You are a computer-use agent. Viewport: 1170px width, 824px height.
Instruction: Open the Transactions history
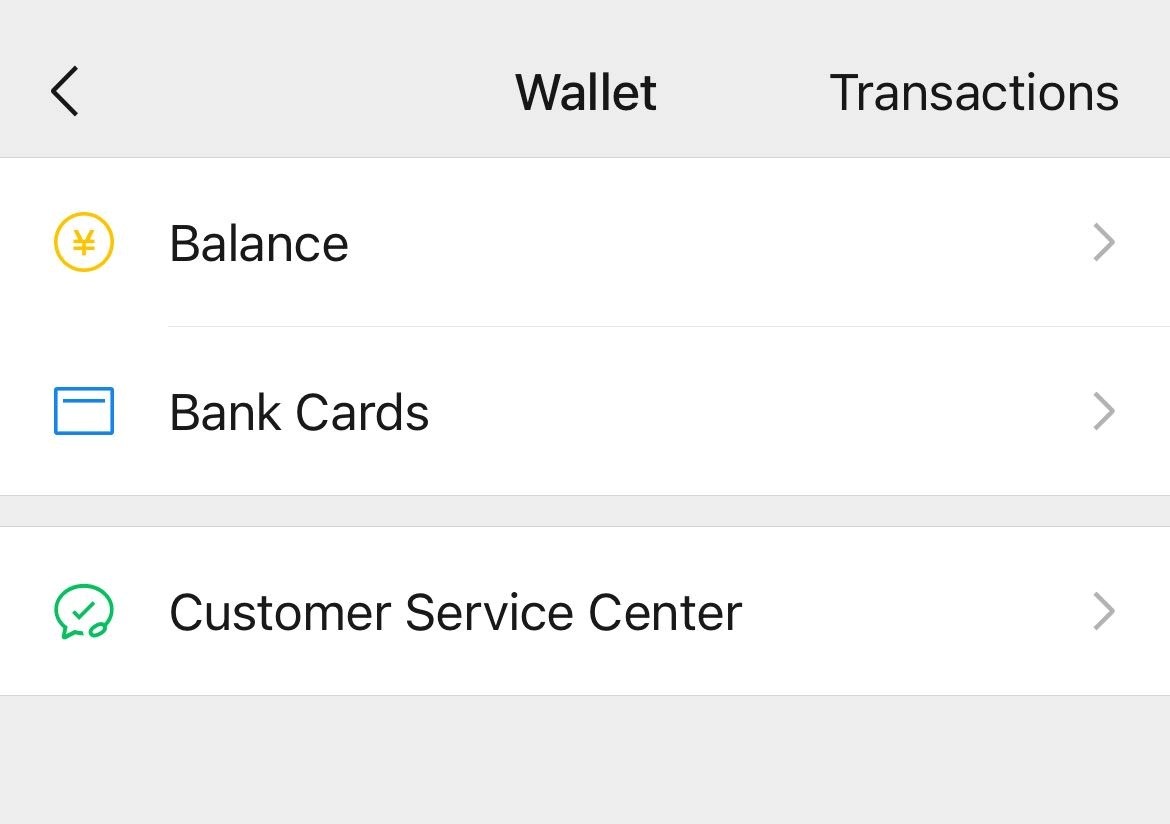pos(973,93)
